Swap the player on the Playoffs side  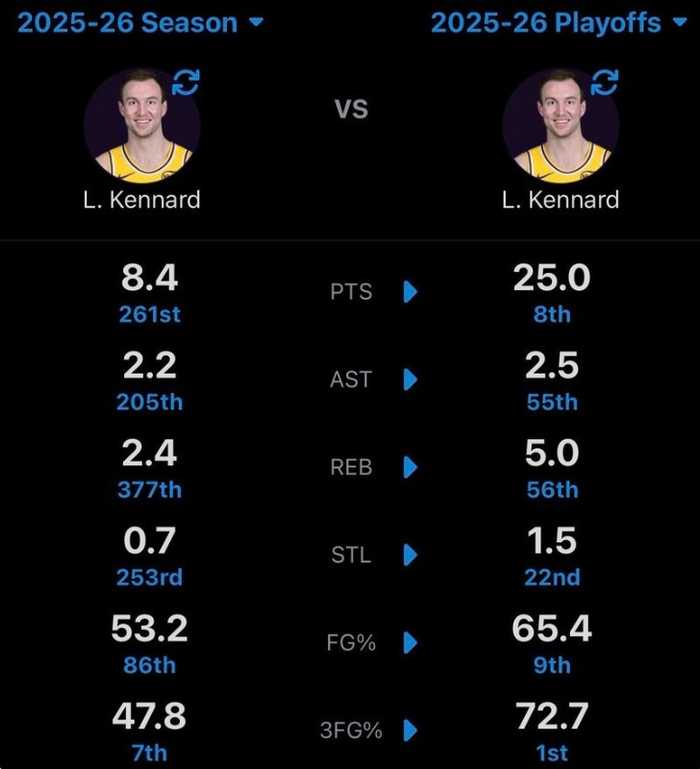click(604, 83)
